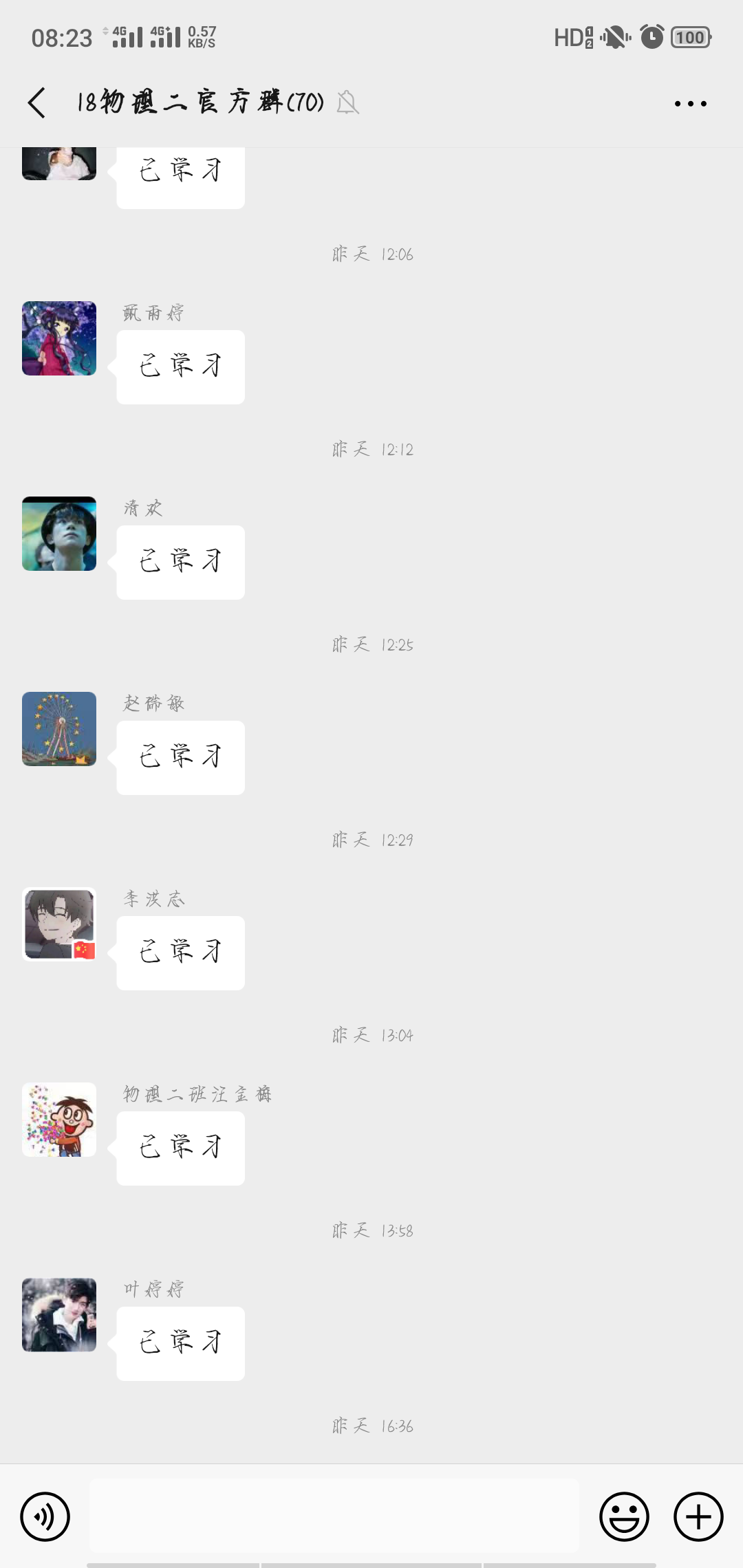743x1568 pixels.
Task: Open the three-dot chat info menu
Action: pos(690,104)
